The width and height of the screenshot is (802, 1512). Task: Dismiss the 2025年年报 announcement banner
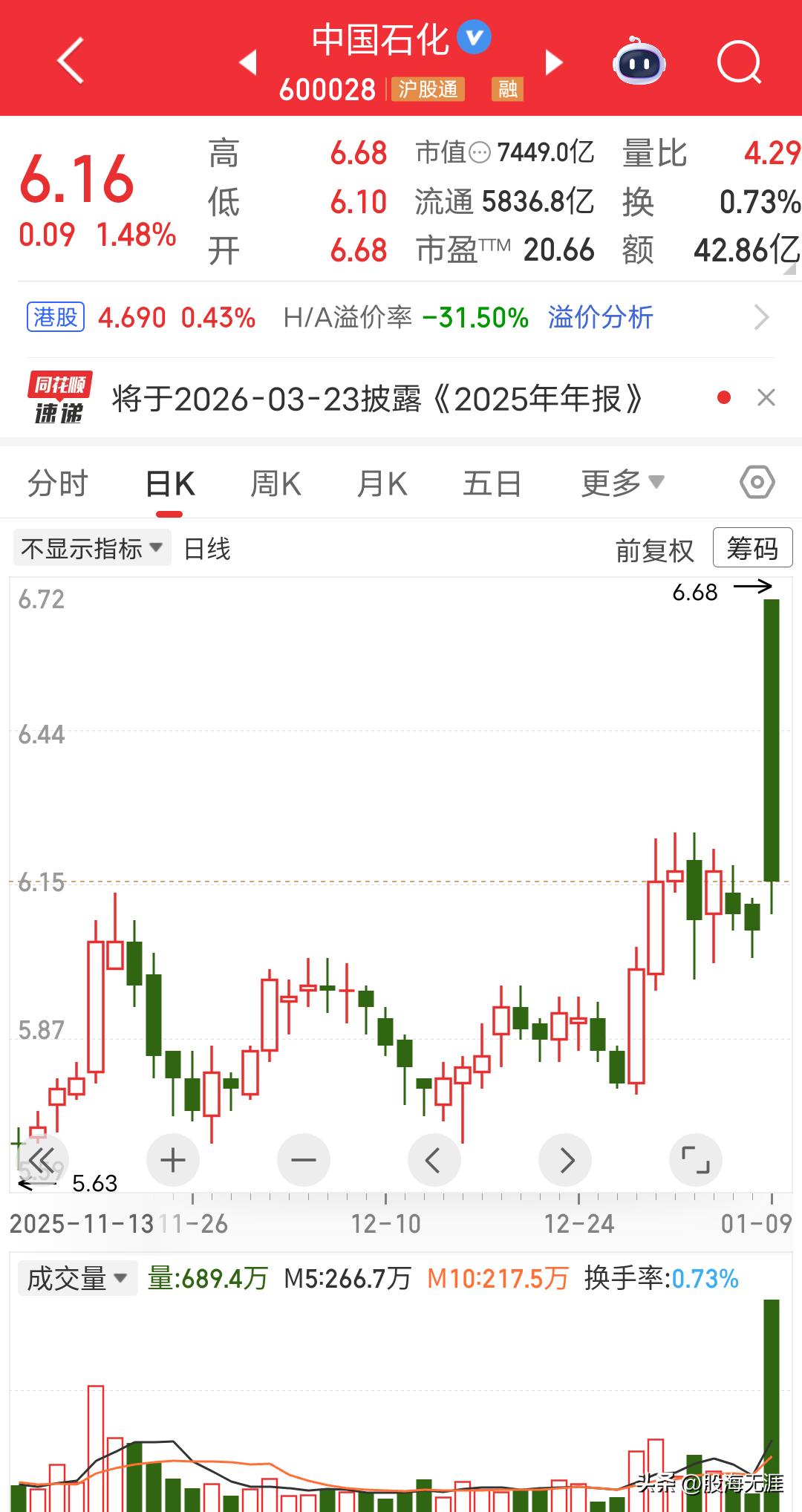point(766,399)
